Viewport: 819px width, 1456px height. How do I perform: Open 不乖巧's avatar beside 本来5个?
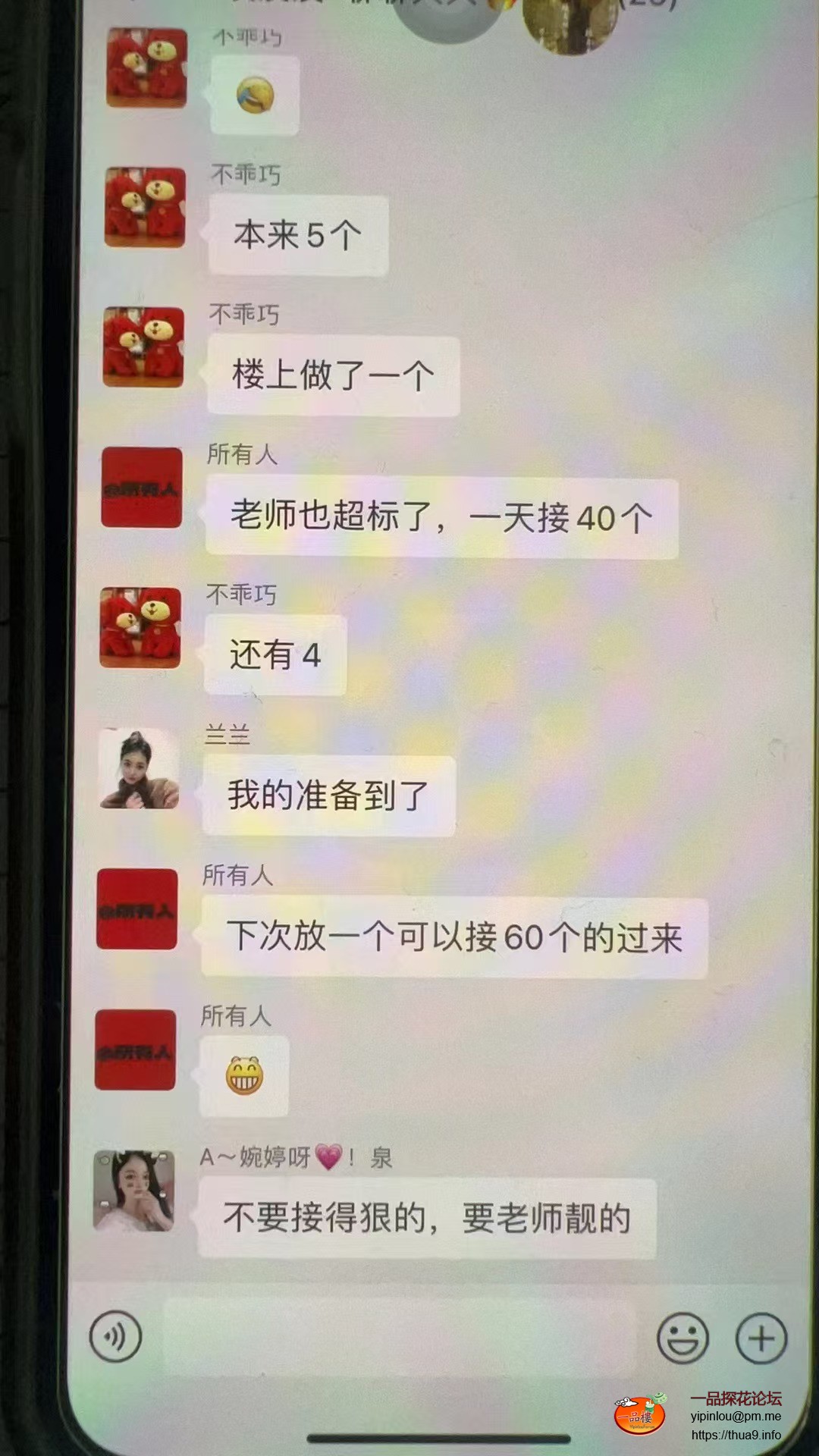coord(145,207)
